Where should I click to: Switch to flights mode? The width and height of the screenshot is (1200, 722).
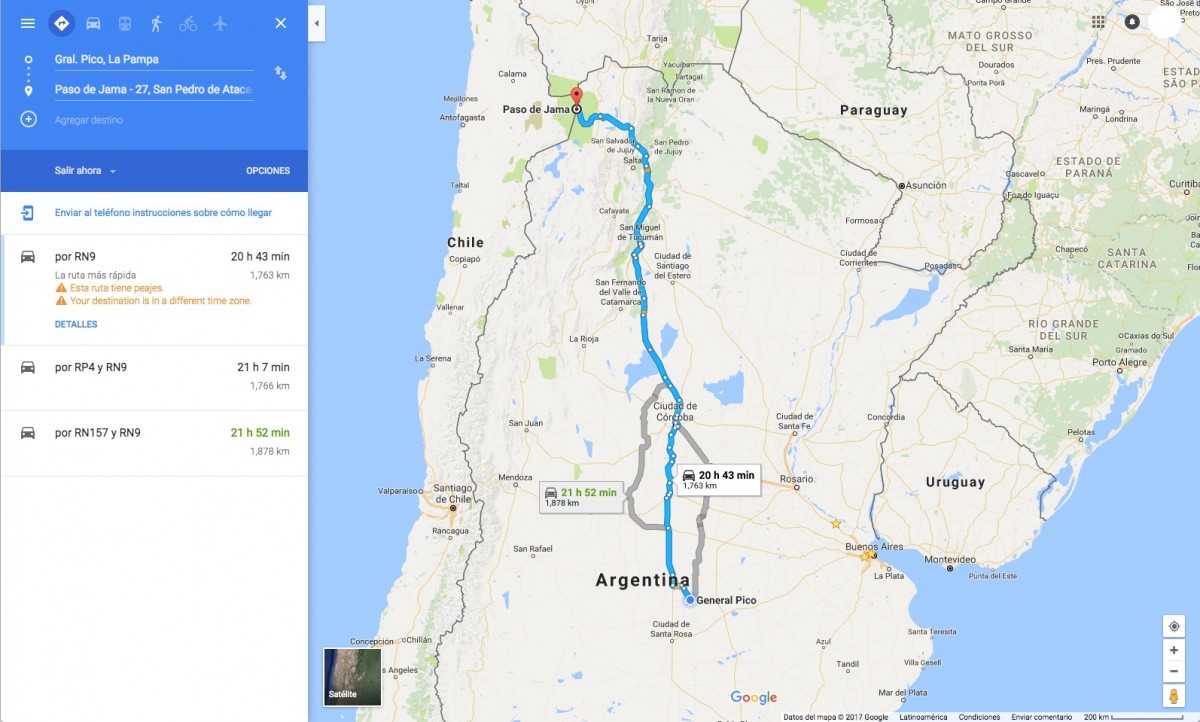[x=219, y=23]
